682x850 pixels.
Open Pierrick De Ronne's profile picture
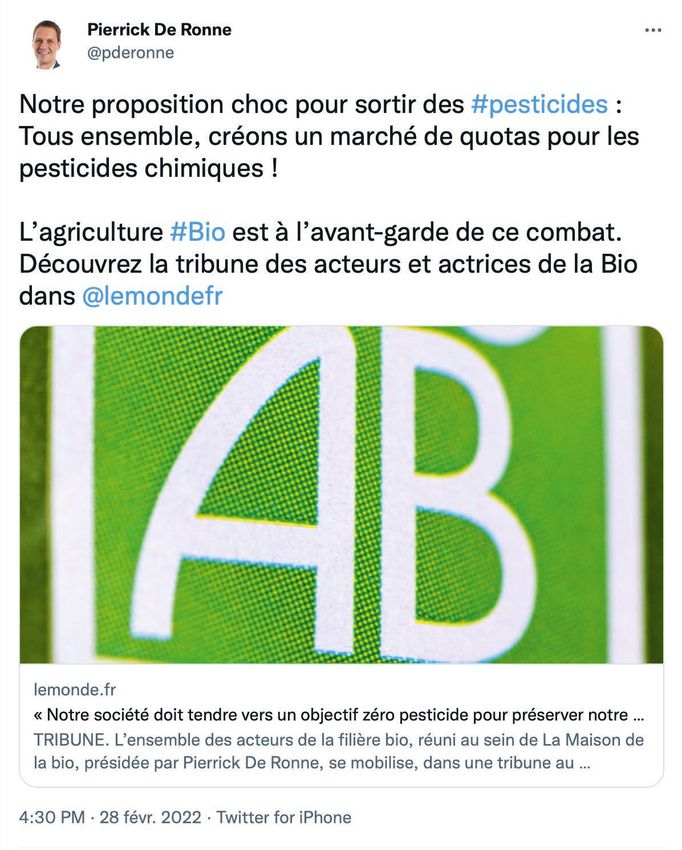pyautogui.click(x=45, y=42)
